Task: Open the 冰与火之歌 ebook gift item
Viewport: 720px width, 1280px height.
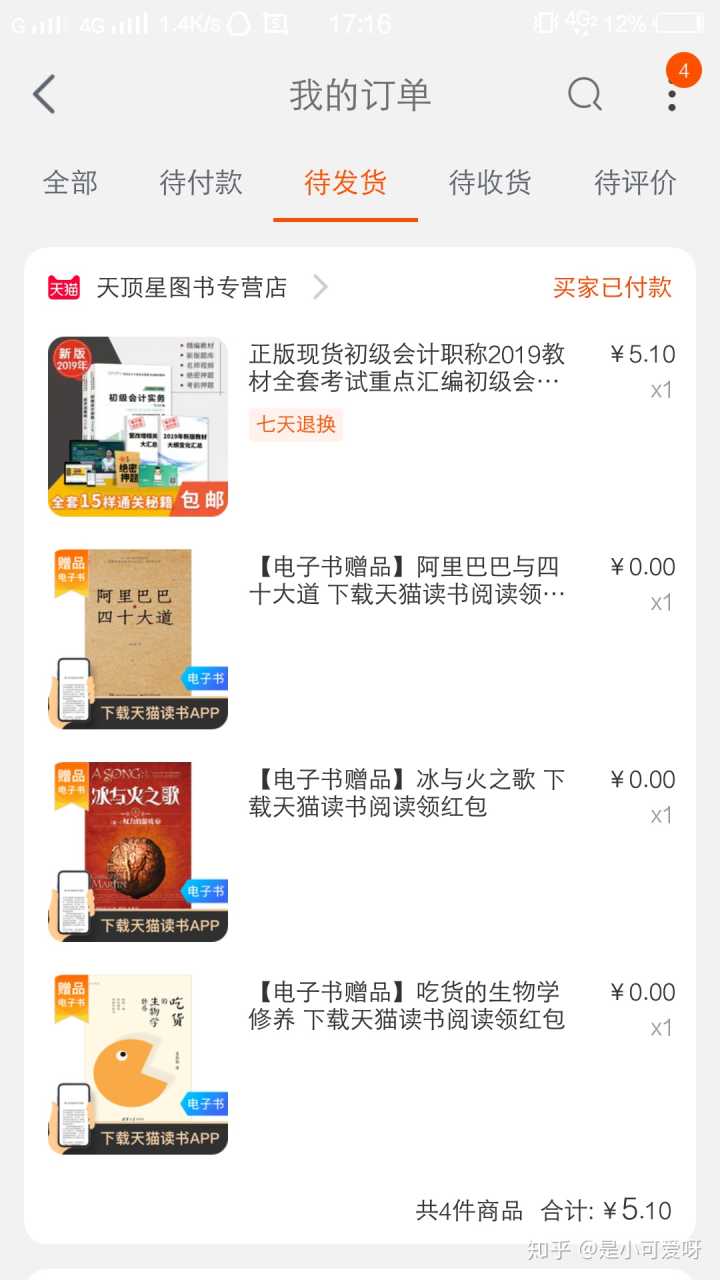Action: pos(406,793)
